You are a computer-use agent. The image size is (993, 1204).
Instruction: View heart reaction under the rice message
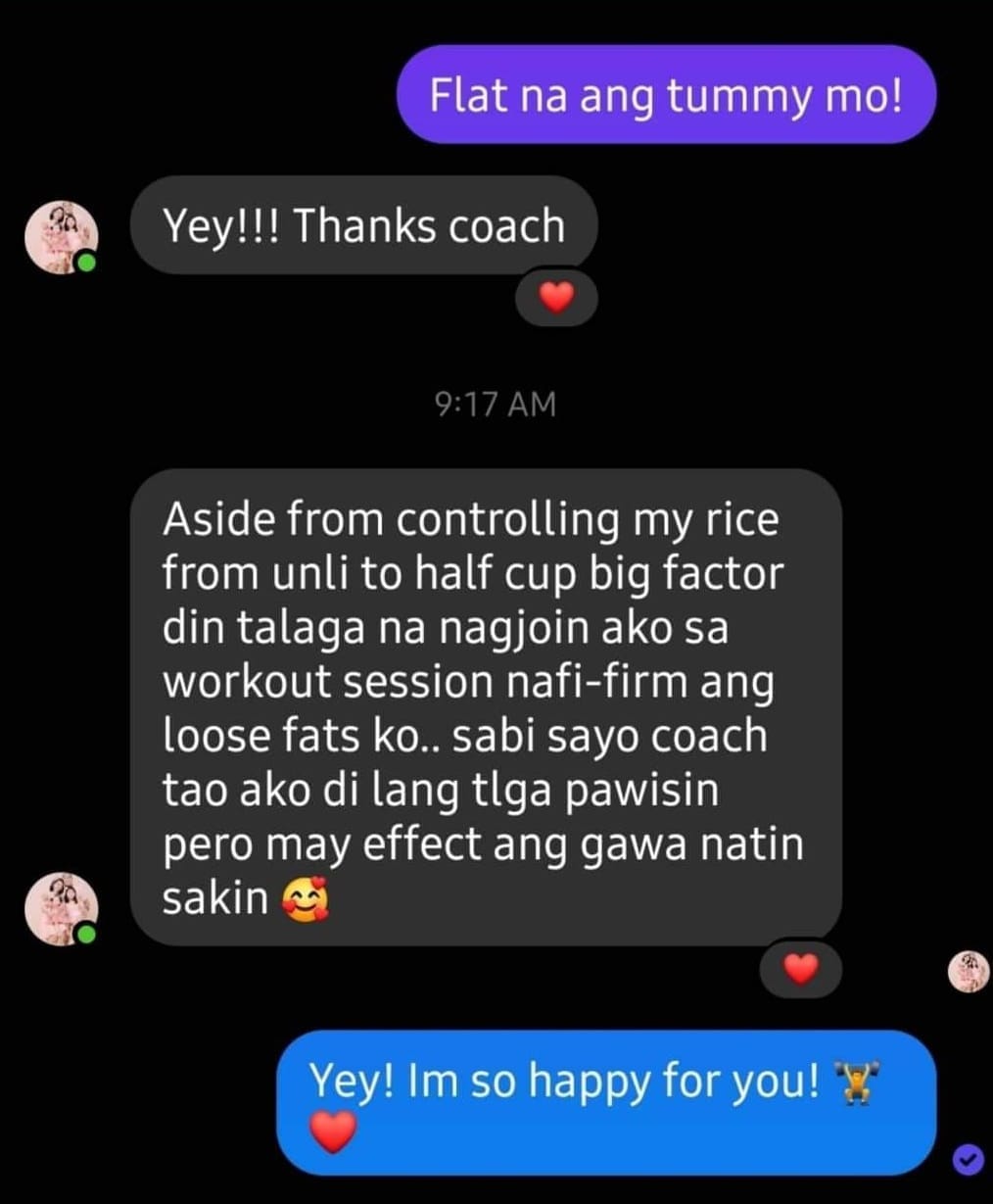[801, 970]
